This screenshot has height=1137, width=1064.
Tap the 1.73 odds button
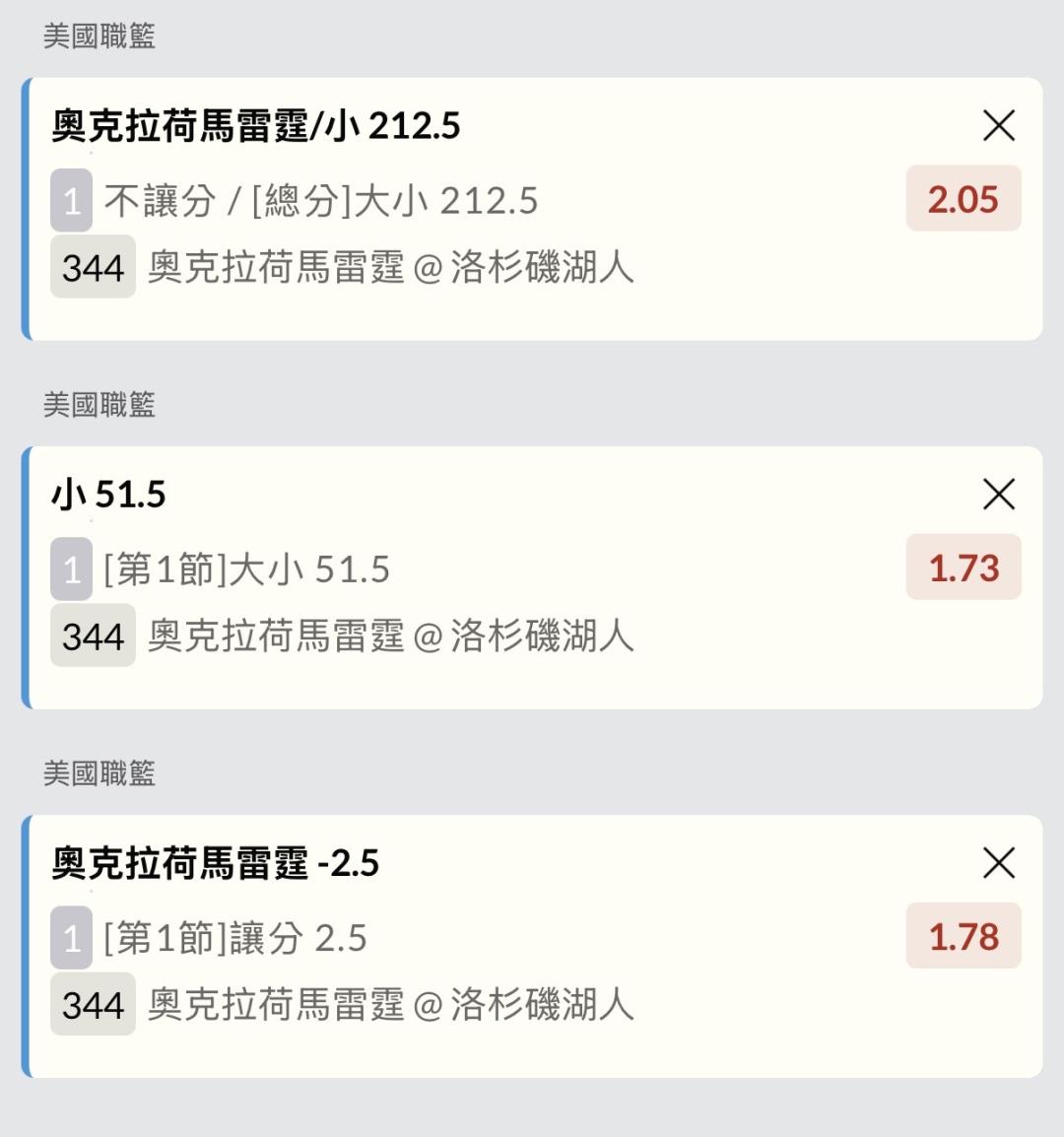point(964,568)
